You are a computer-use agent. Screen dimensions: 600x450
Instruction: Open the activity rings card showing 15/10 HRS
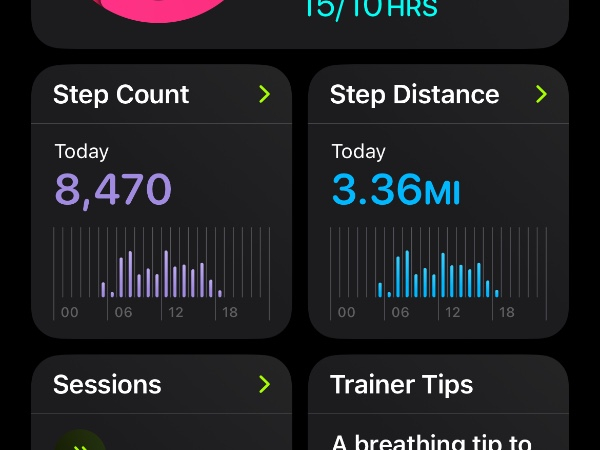tap(300, 20)
